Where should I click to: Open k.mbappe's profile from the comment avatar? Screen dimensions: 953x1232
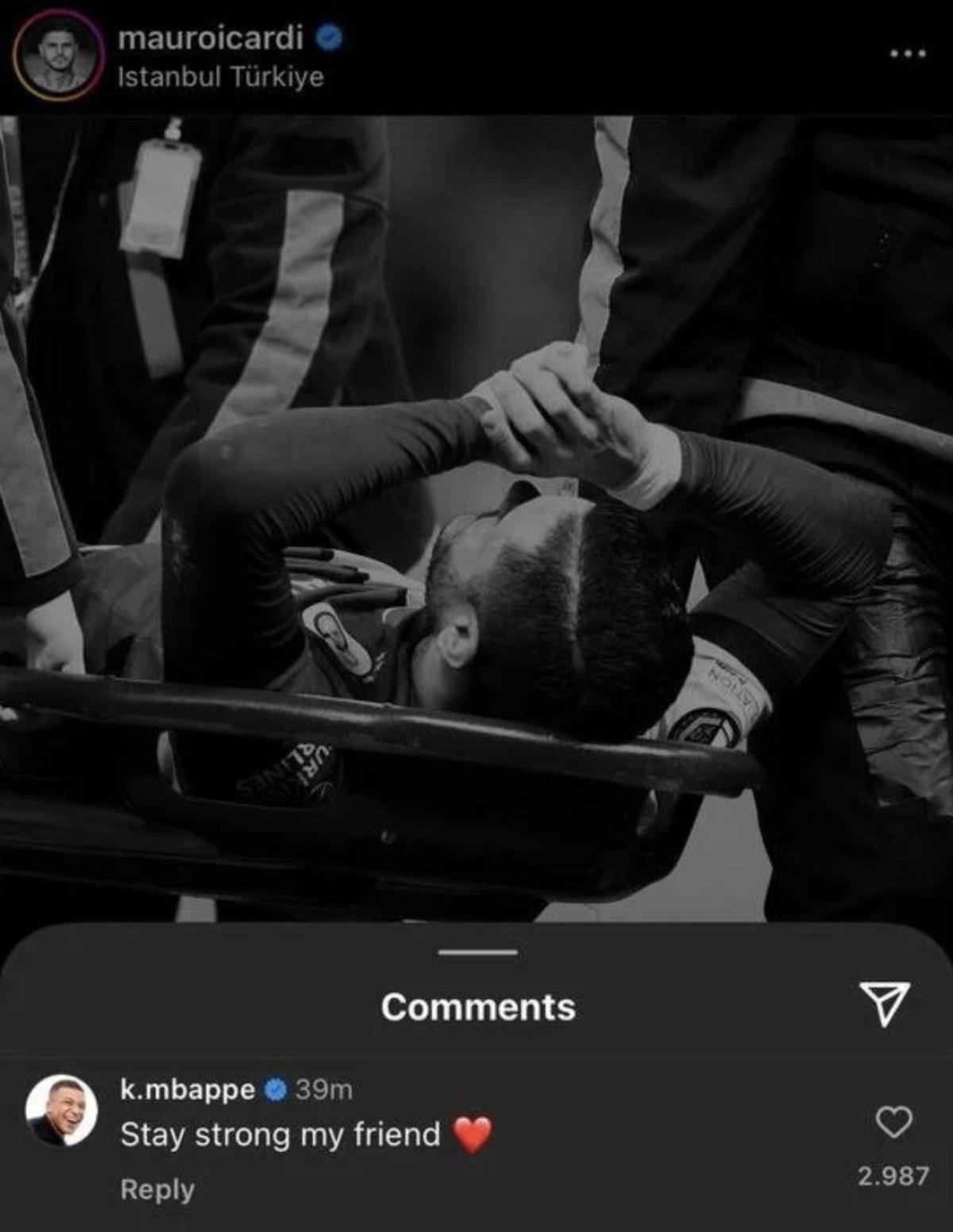(x=62, y=1111)
